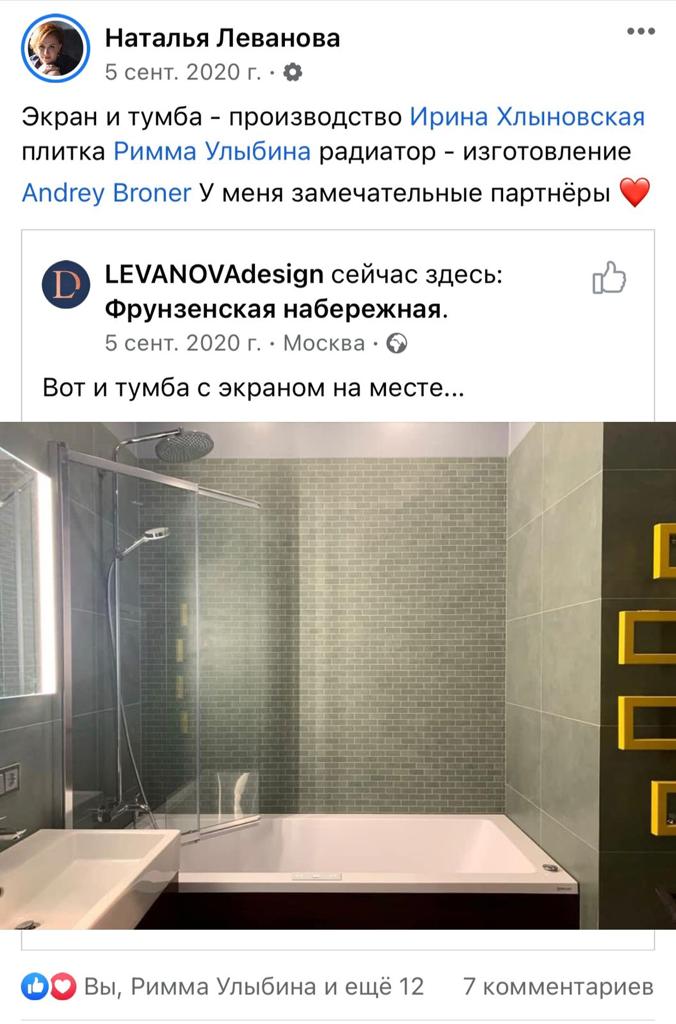This screenshot has width=676, height=1024.
Task: Open the LEVANOVAdesign page name
Action: [214, 275]
